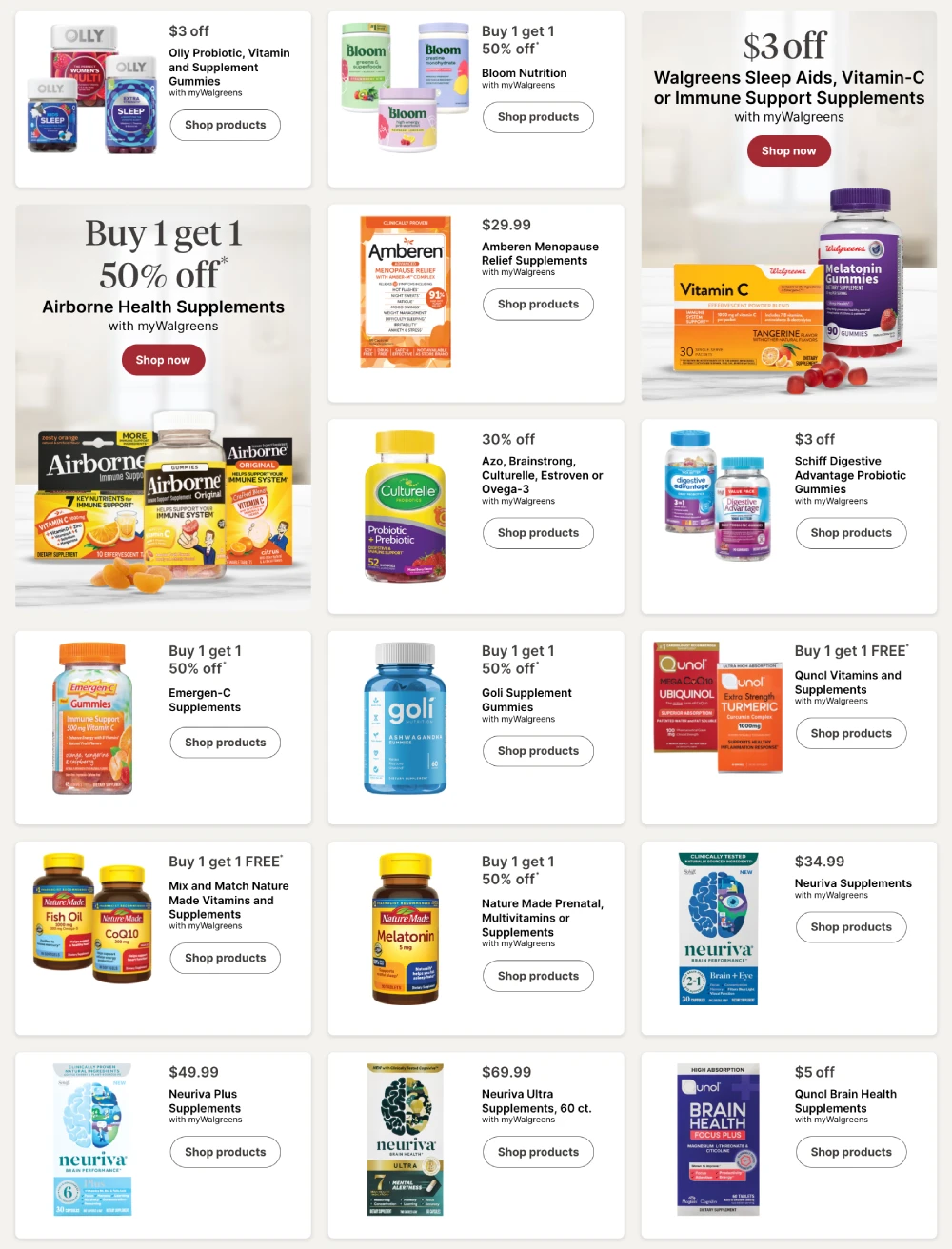
Task: Shop products for Neuriva Plus Supplements
Action: tap(226, 1152)
